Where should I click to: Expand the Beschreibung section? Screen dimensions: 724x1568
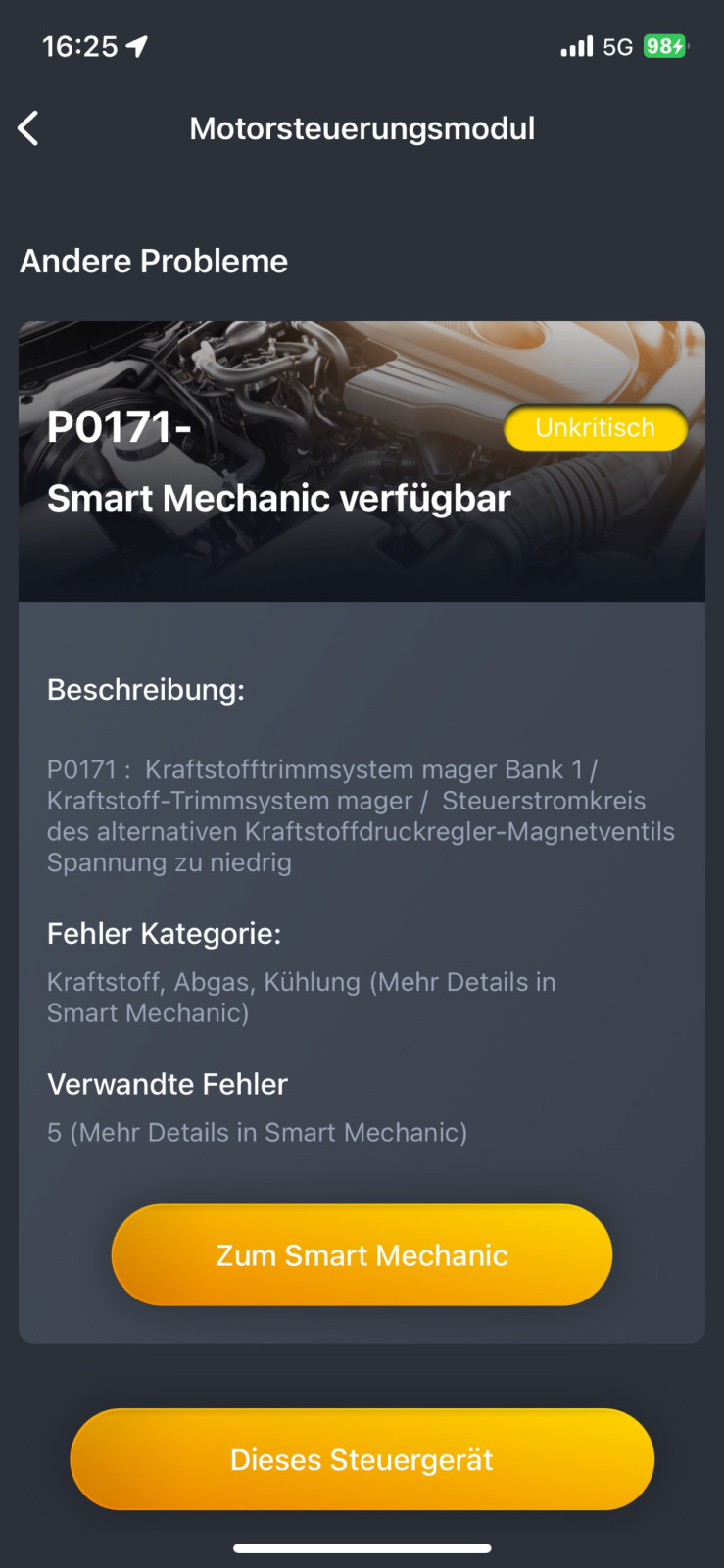145,689
